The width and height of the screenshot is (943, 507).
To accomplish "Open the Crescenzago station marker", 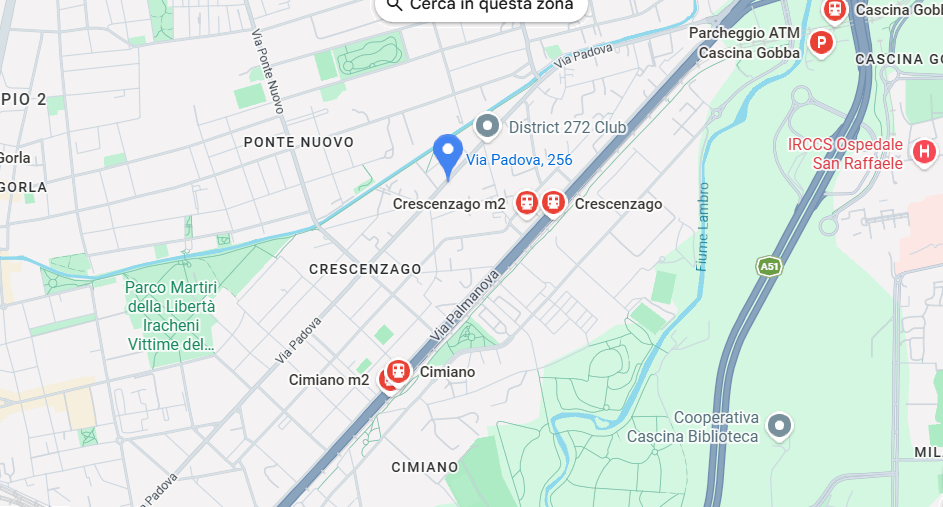I will (x=553, y=203).
